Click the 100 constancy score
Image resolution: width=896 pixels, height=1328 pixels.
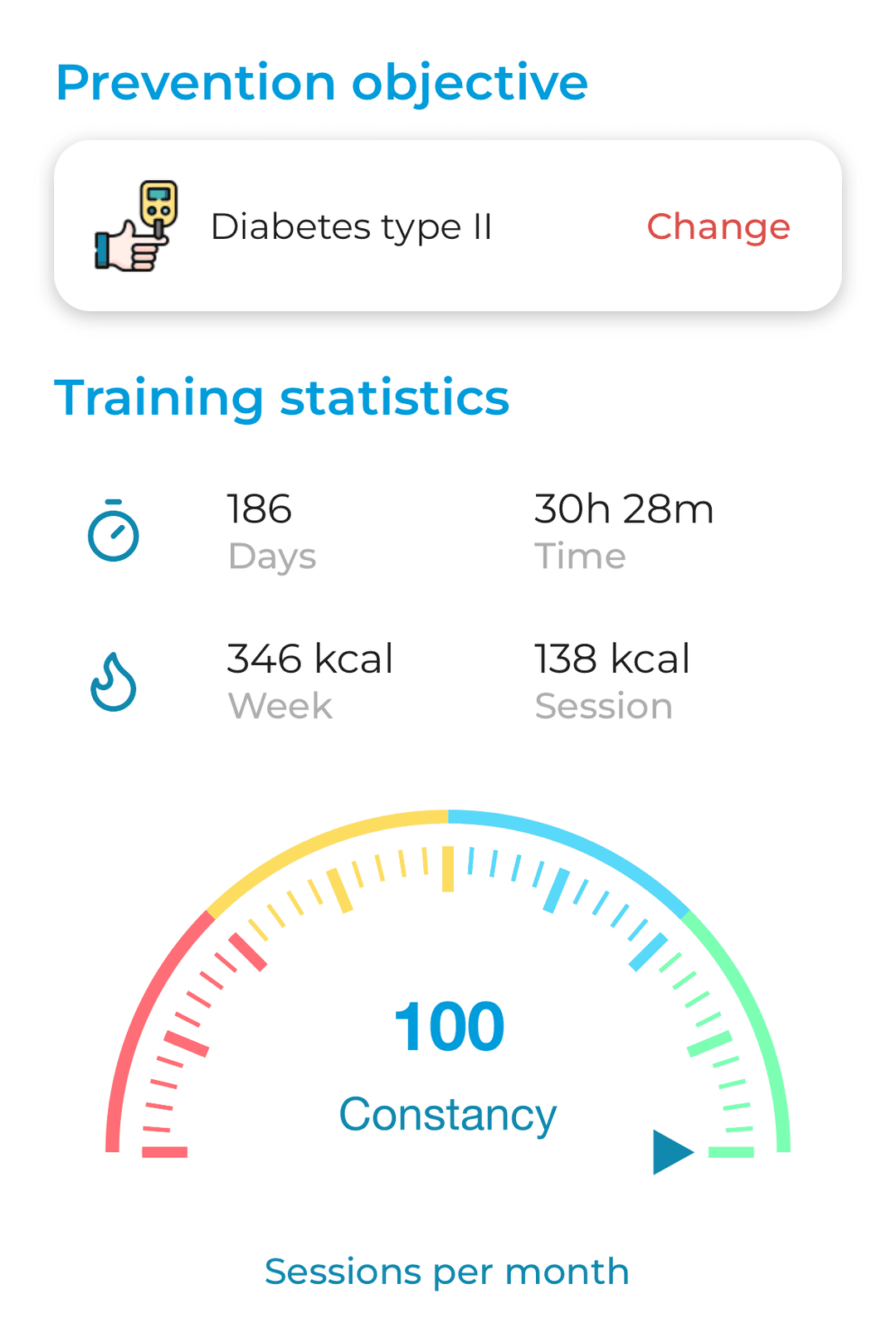pos(448,1026)
